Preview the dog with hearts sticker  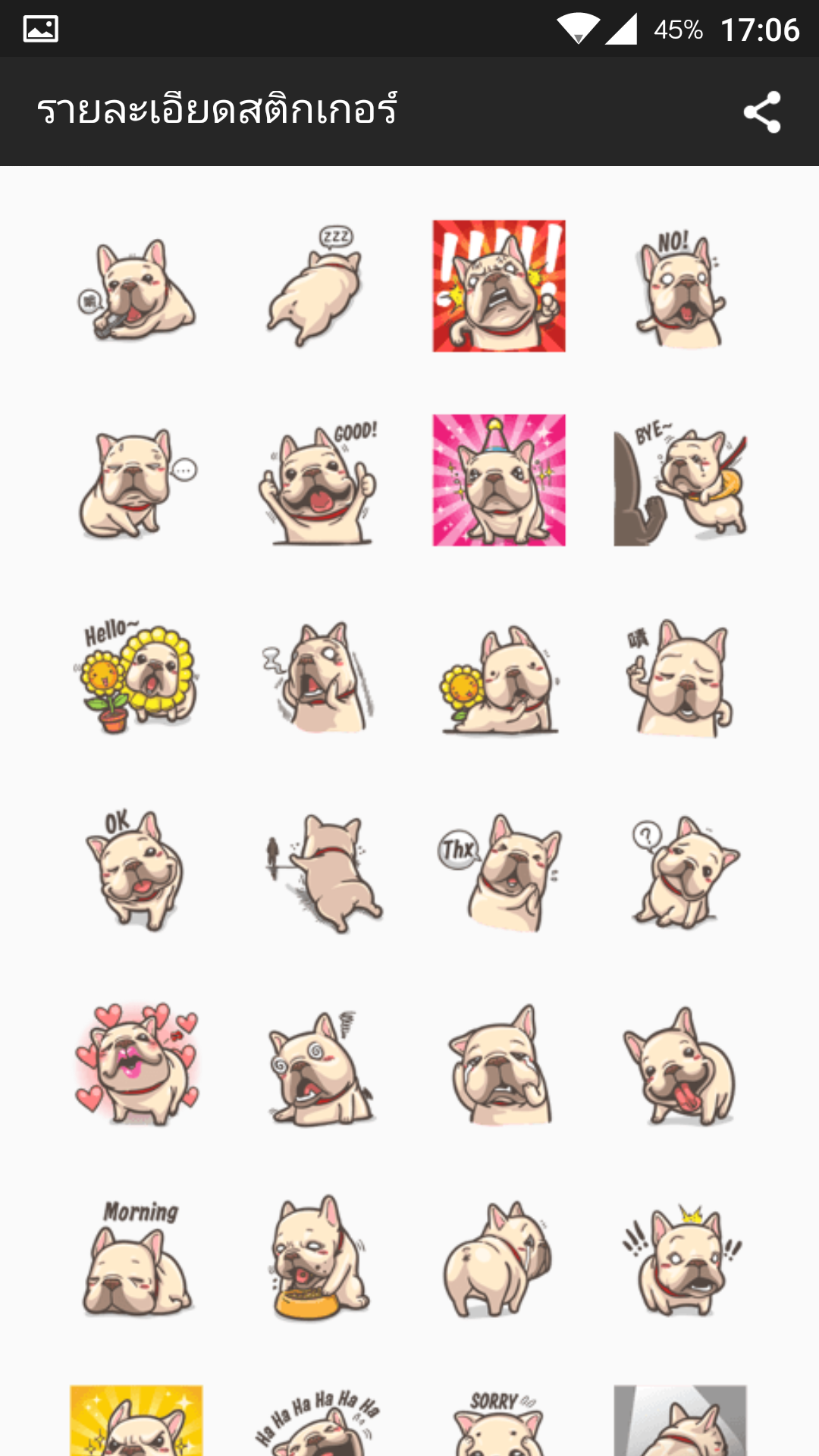pos(136,1065)
